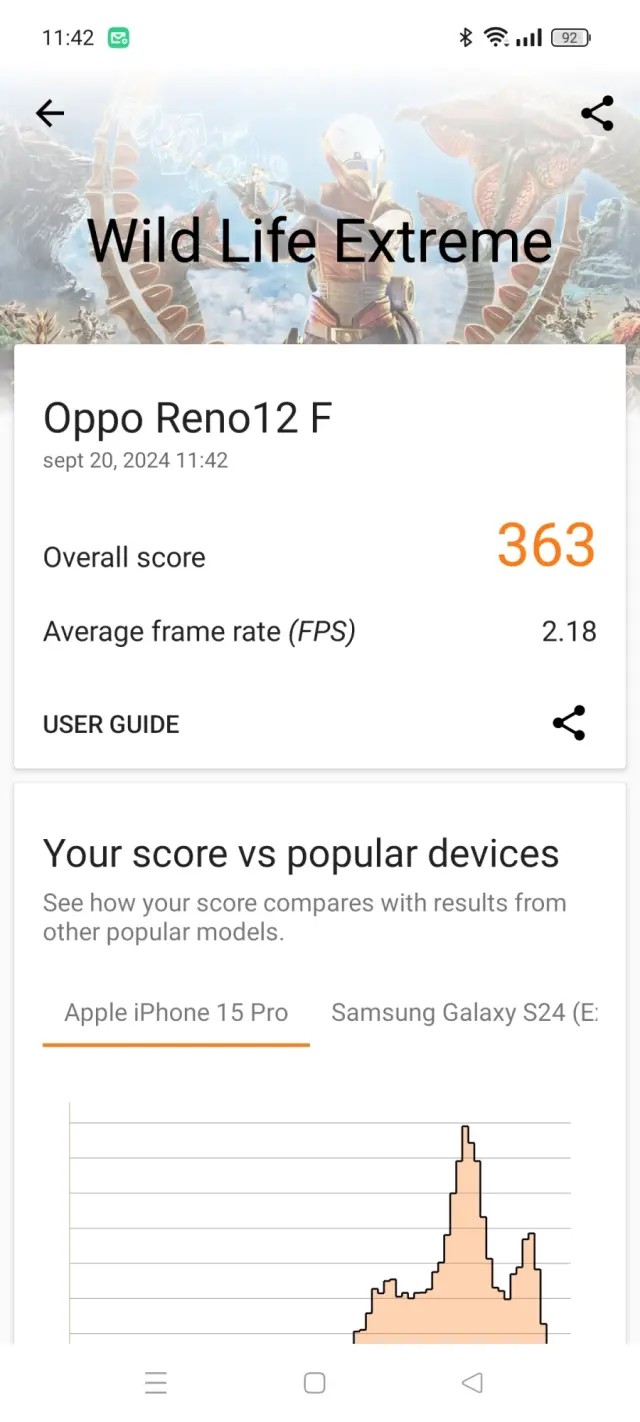The image size is (640, 1422).
Task: Share via the top-right share icon
Action: point(597,114)
